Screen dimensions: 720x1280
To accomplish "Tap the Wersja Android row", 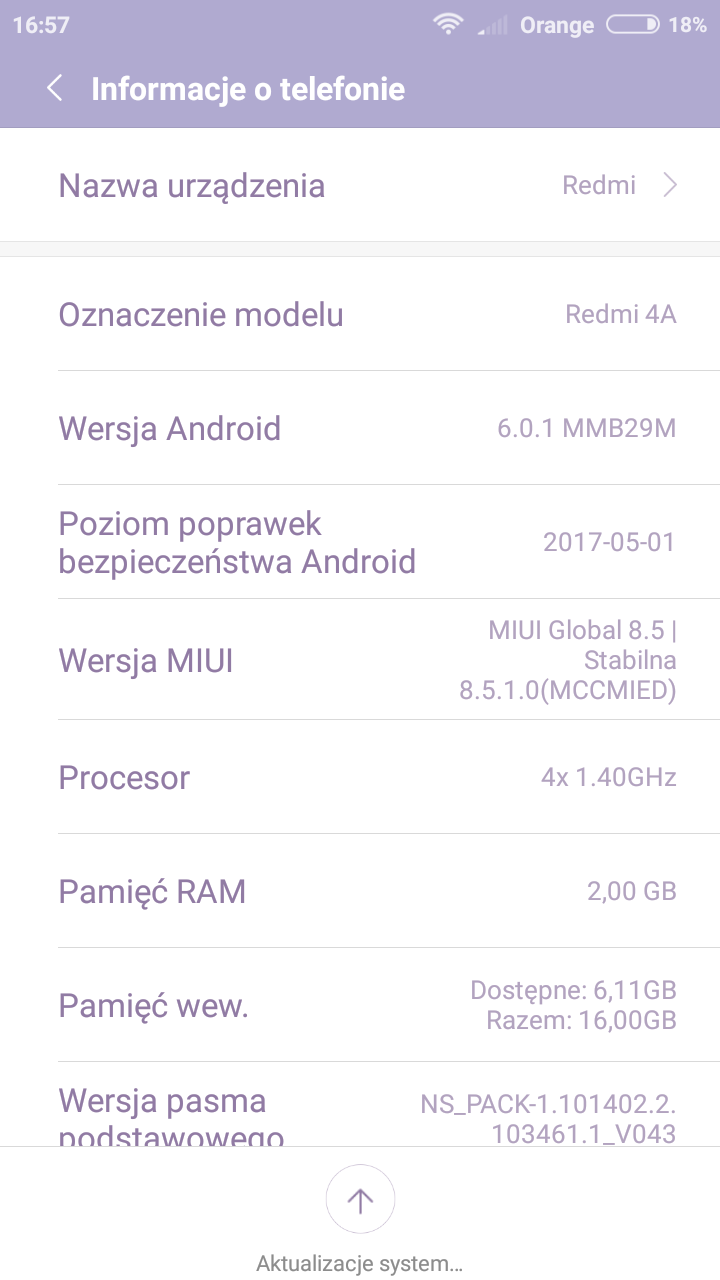I will pyautogui.click(x=360, y=429).
